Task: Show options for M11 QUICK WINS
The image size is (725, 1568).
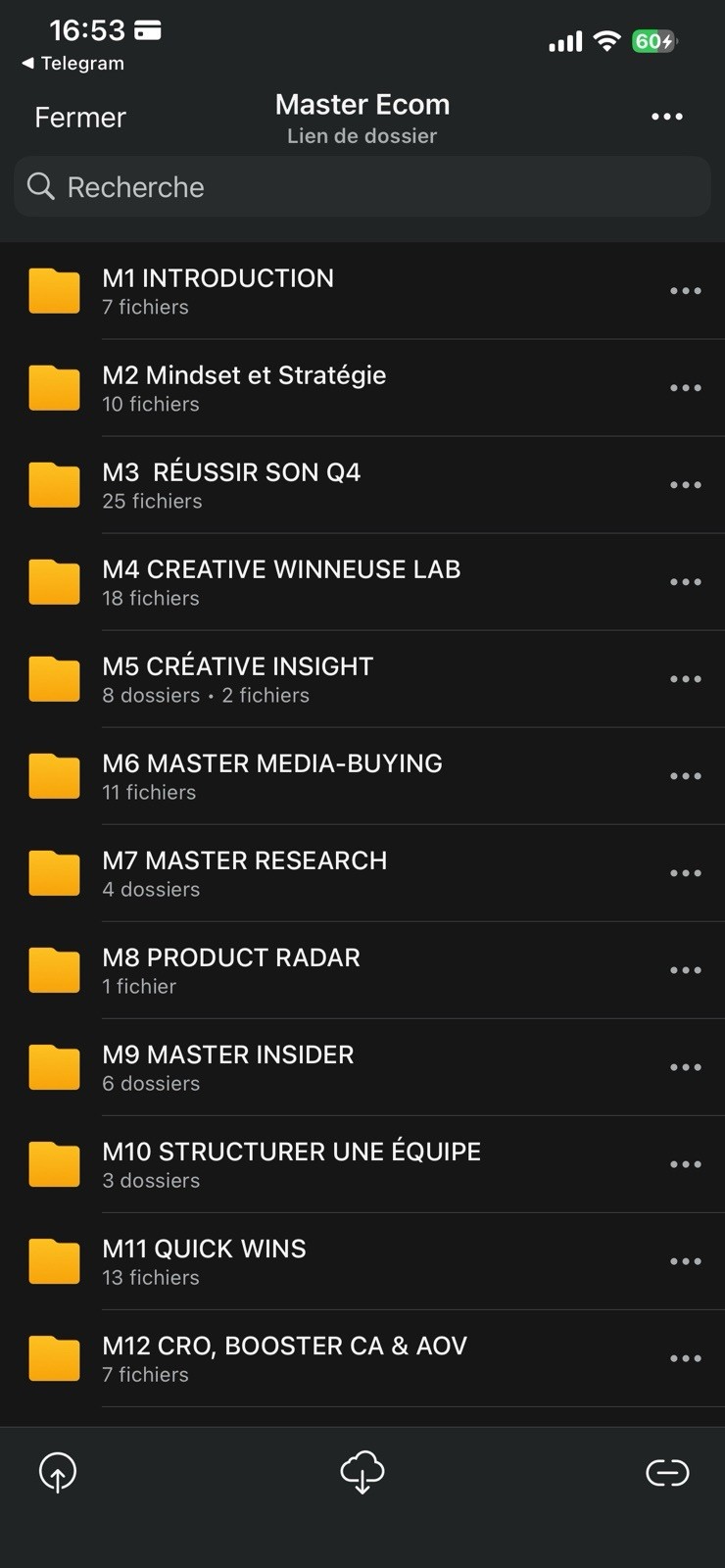Action: [x=685, y=1261]
